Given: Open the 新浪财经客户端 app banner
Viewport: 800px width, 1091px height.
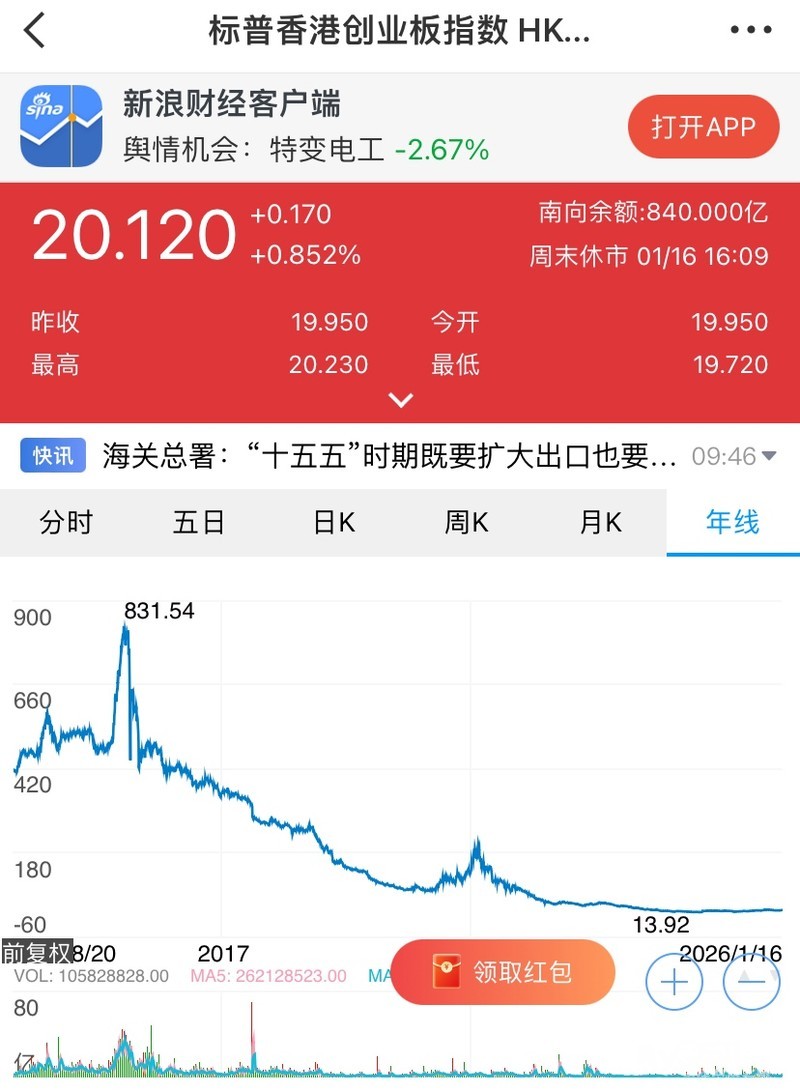Looking at the screenshot, I should pos(300,126).
